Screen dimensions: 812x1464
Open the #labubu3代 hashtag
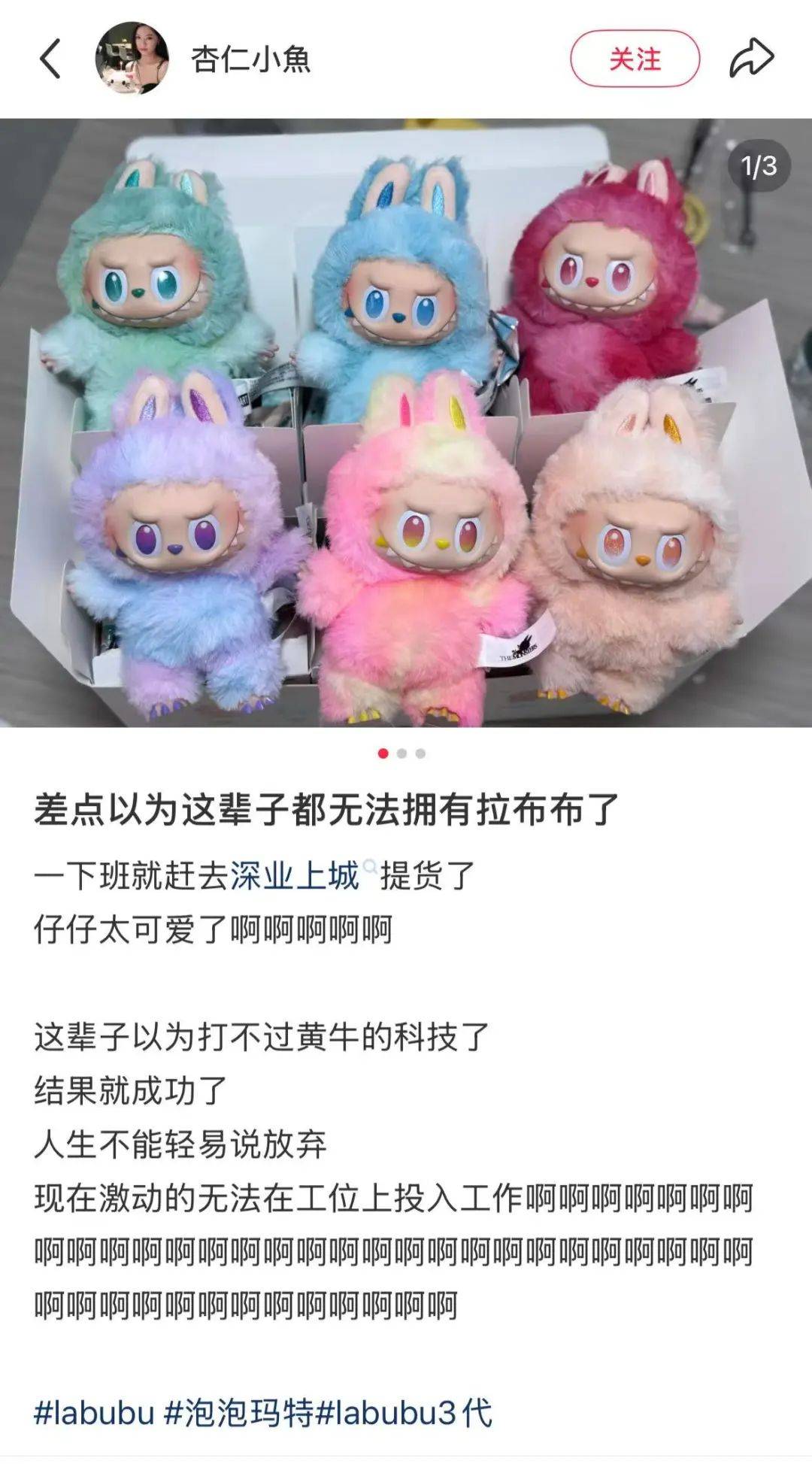(404, 1412)
